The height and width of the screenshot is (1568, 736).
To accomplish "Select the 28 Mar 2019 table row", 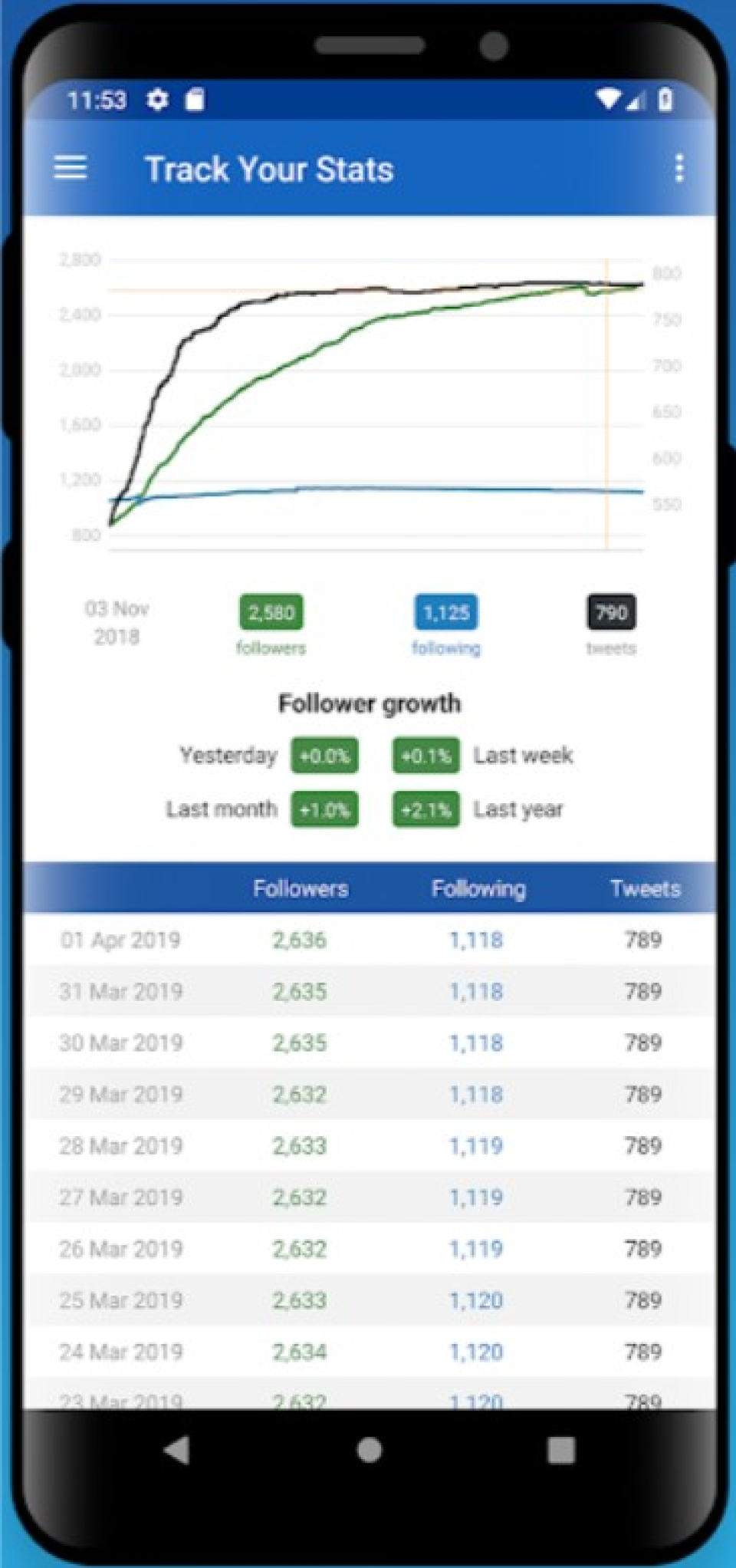I will click(368, 1145).
